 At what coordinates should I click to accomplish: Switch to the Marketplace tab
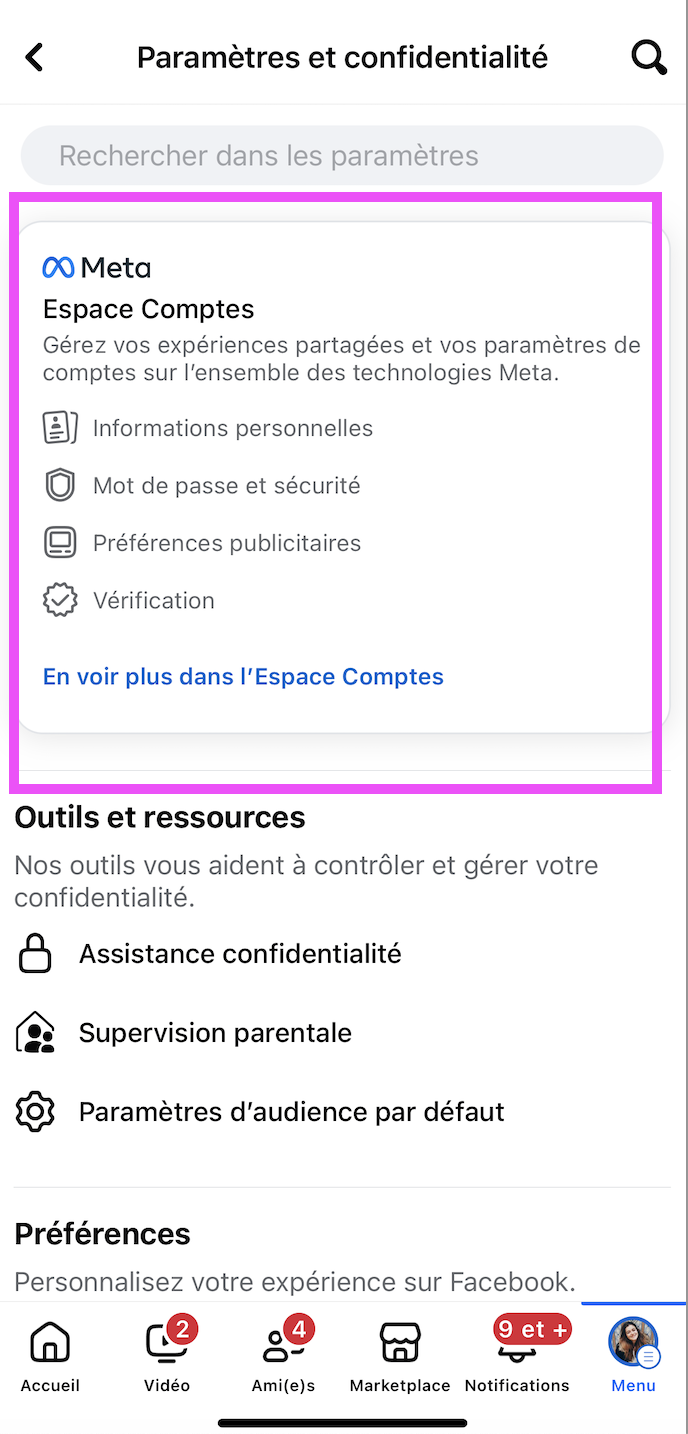tap(400, 1356)
